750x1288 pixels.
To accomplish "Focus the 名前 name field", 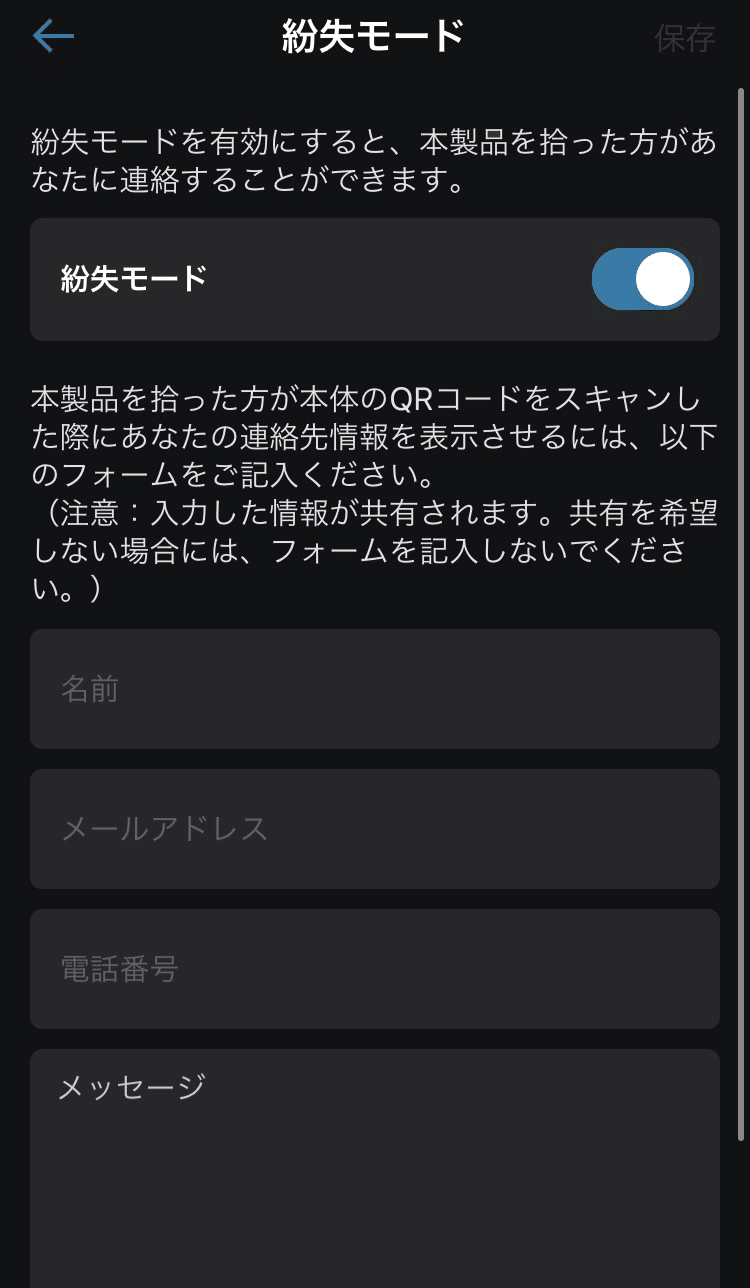I will [x=374, y=689].
